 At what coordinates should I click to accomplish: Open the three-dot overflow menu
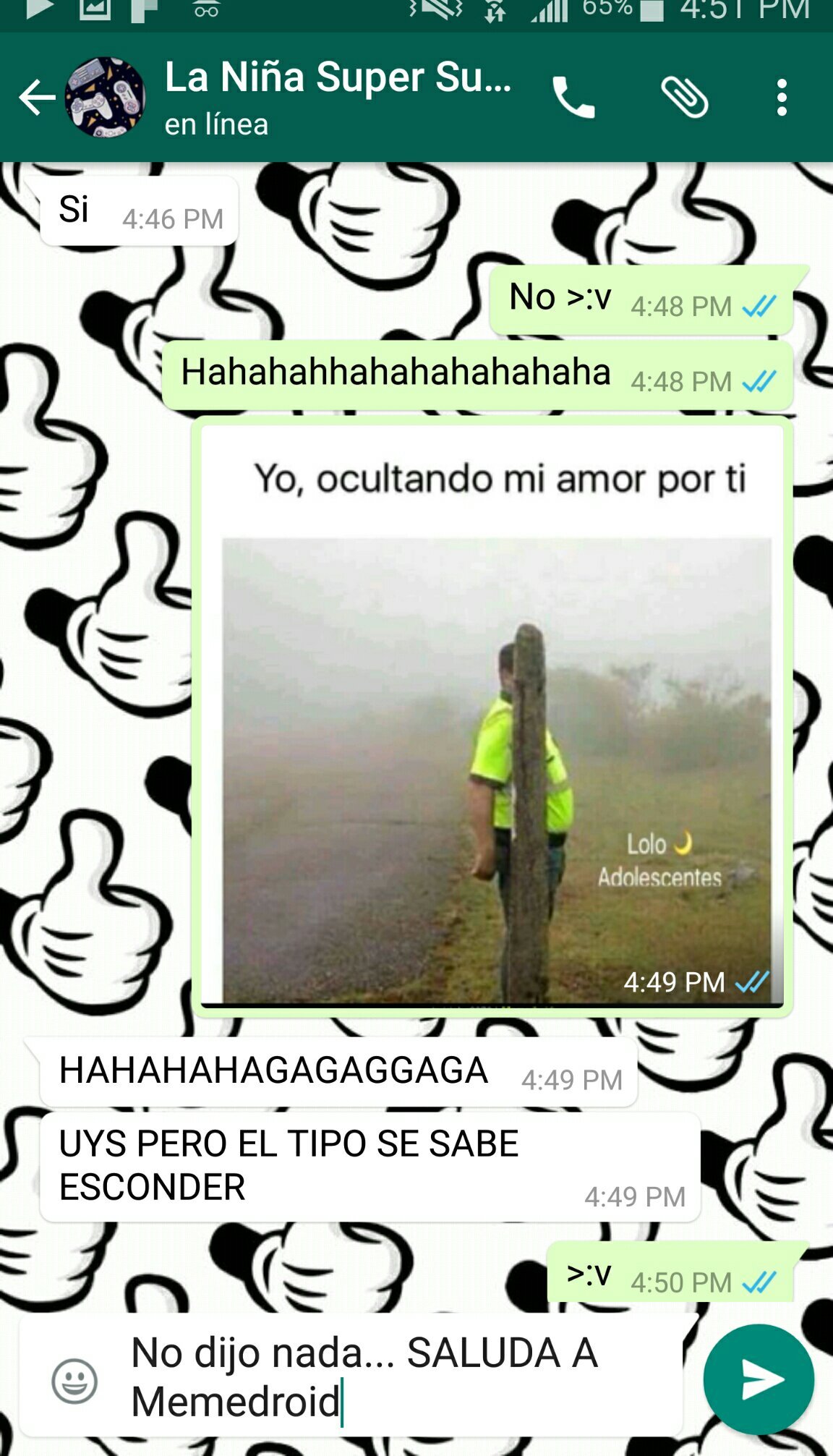pos(782,98)
